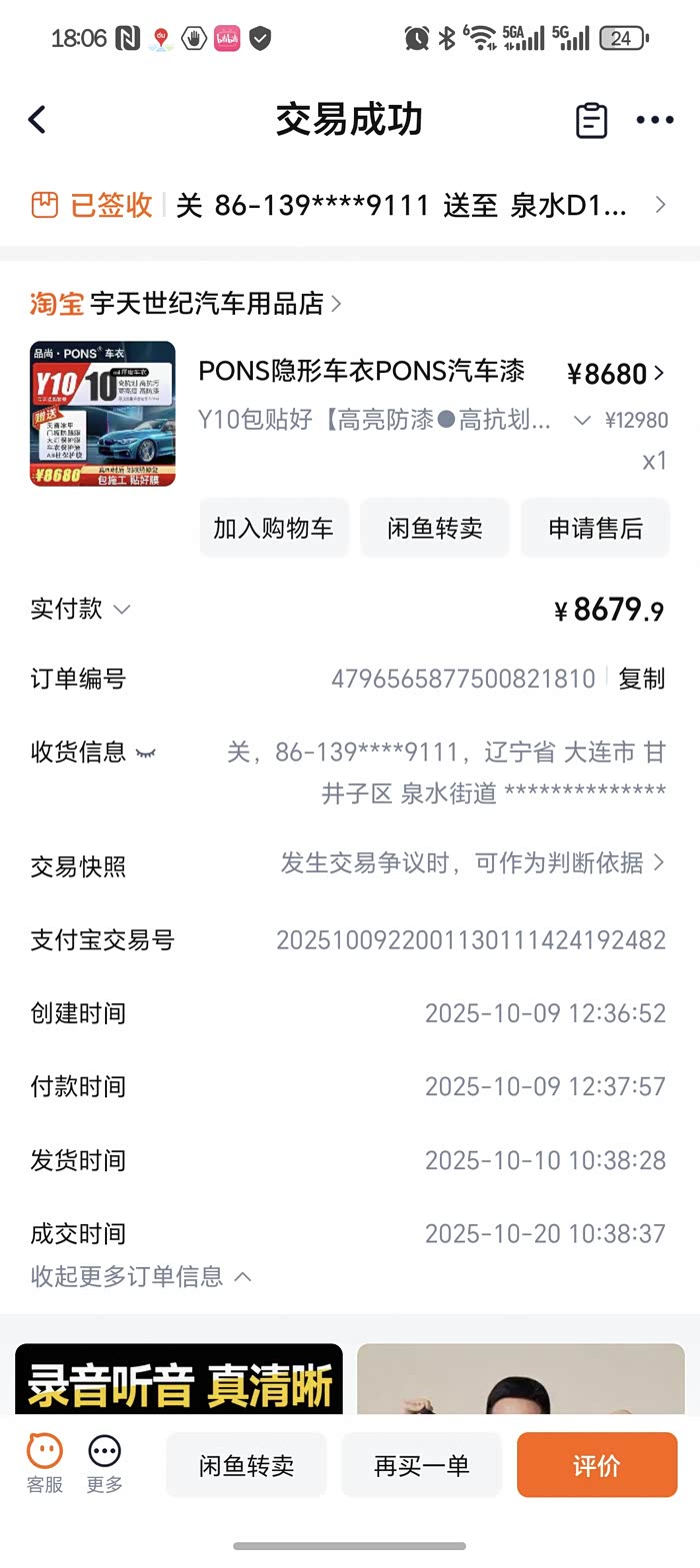700x1568 pixels.
Task: Copy the order number with 复制
Action: pyautogui.click(x=641, y=679)
